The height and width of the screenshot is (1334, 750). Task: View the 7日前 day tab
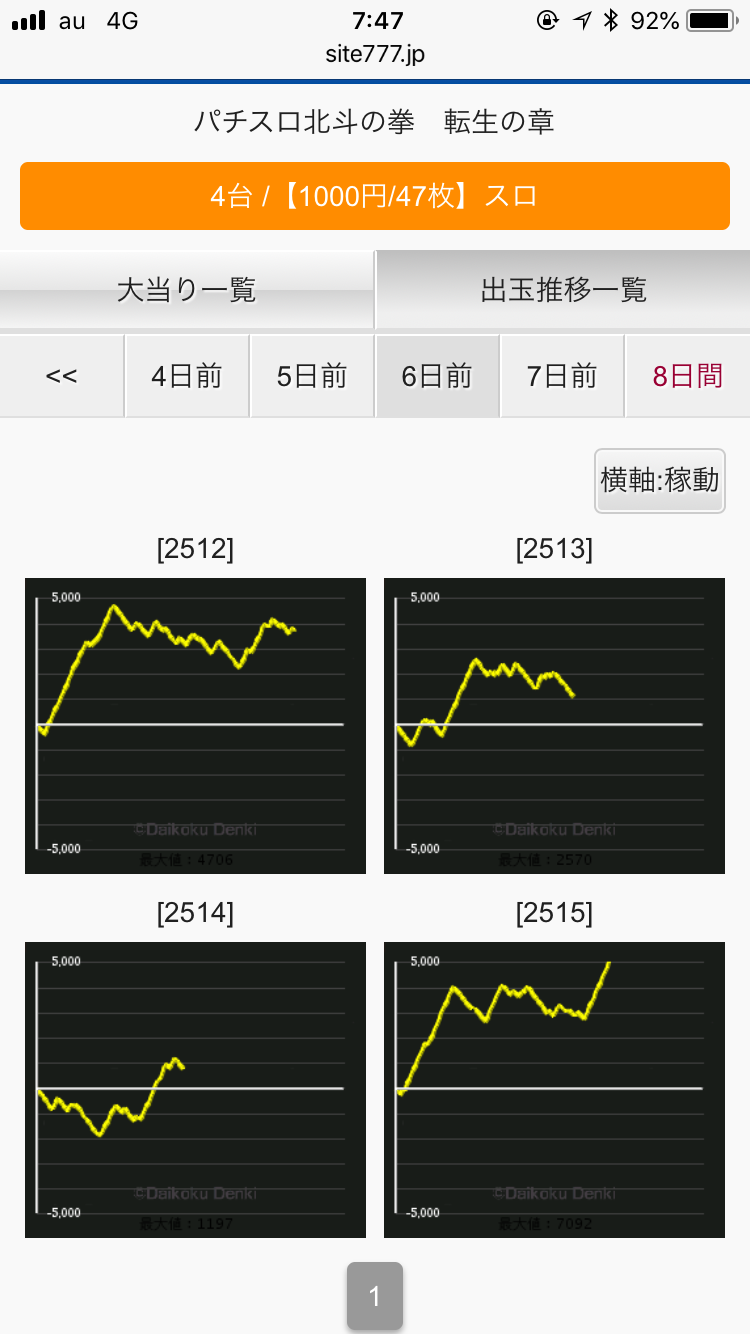pos(562,376)
